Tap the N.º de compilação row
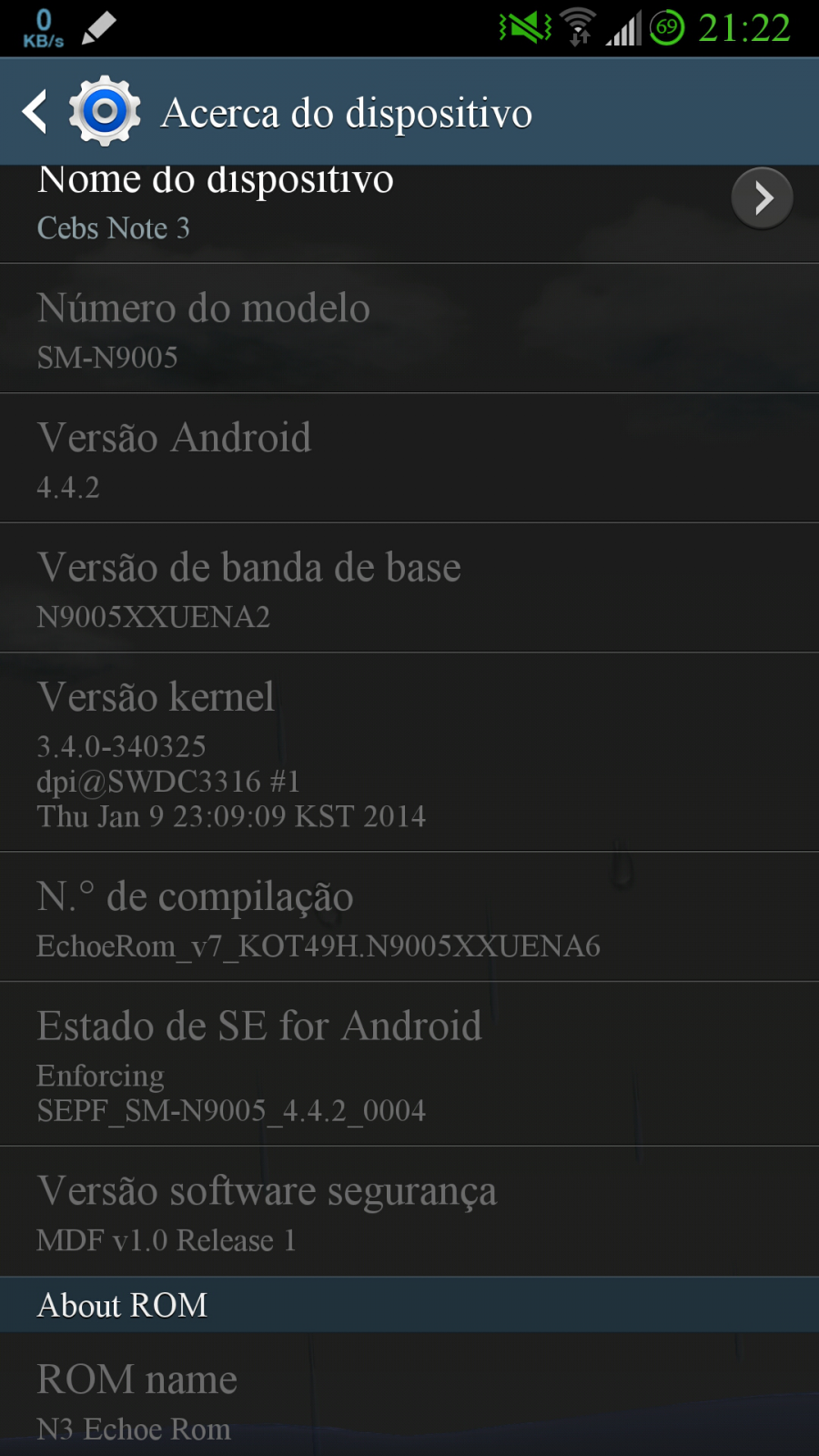The width and height of the screenshot is (819, 1456). [x=409, y=917]
